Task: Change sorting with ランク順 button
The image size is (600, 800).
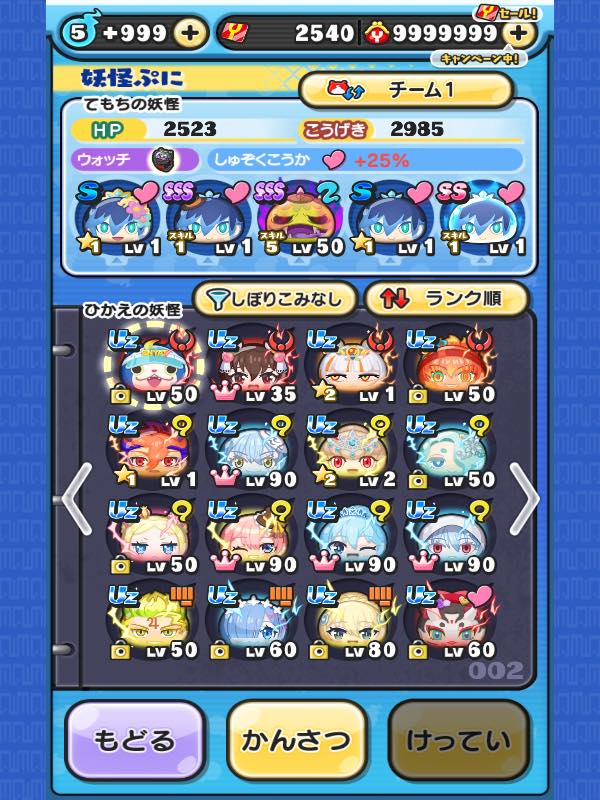Action: click(x=446, y=298)
